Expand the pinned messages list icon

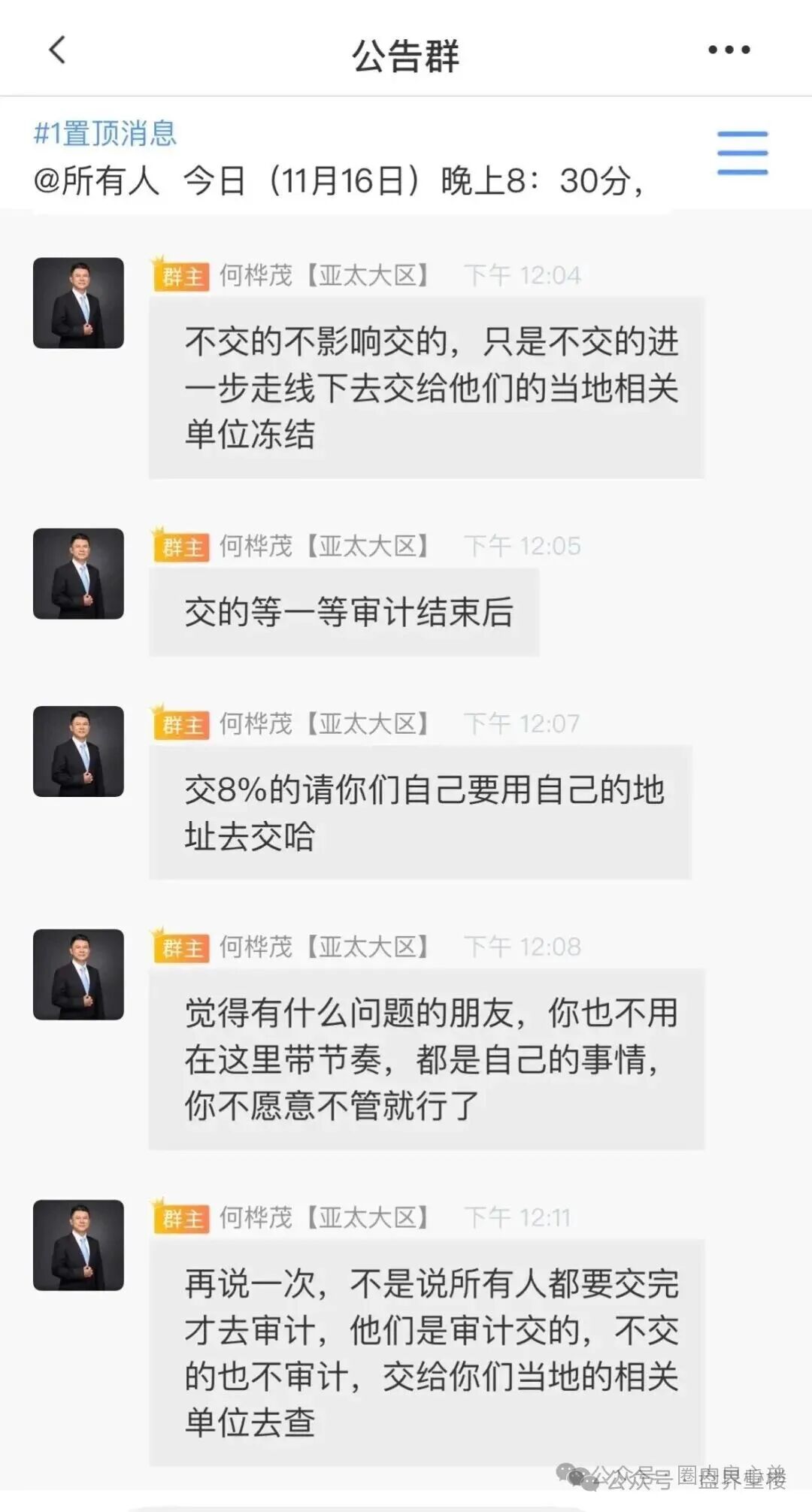pos(742,153)
